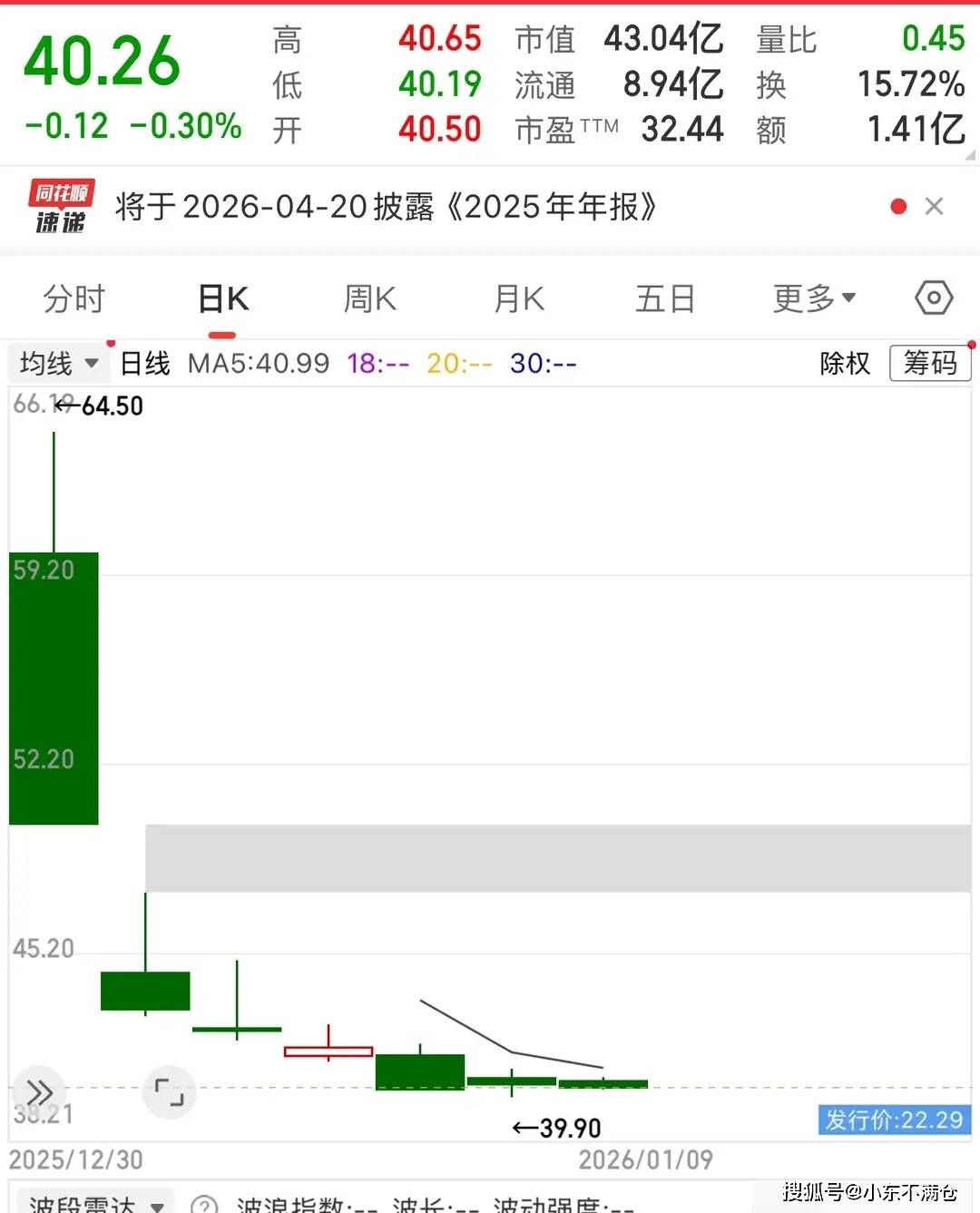
Task: Dismiss the 2025年年报 announcement banner
Action: click(x=935, y=207)
